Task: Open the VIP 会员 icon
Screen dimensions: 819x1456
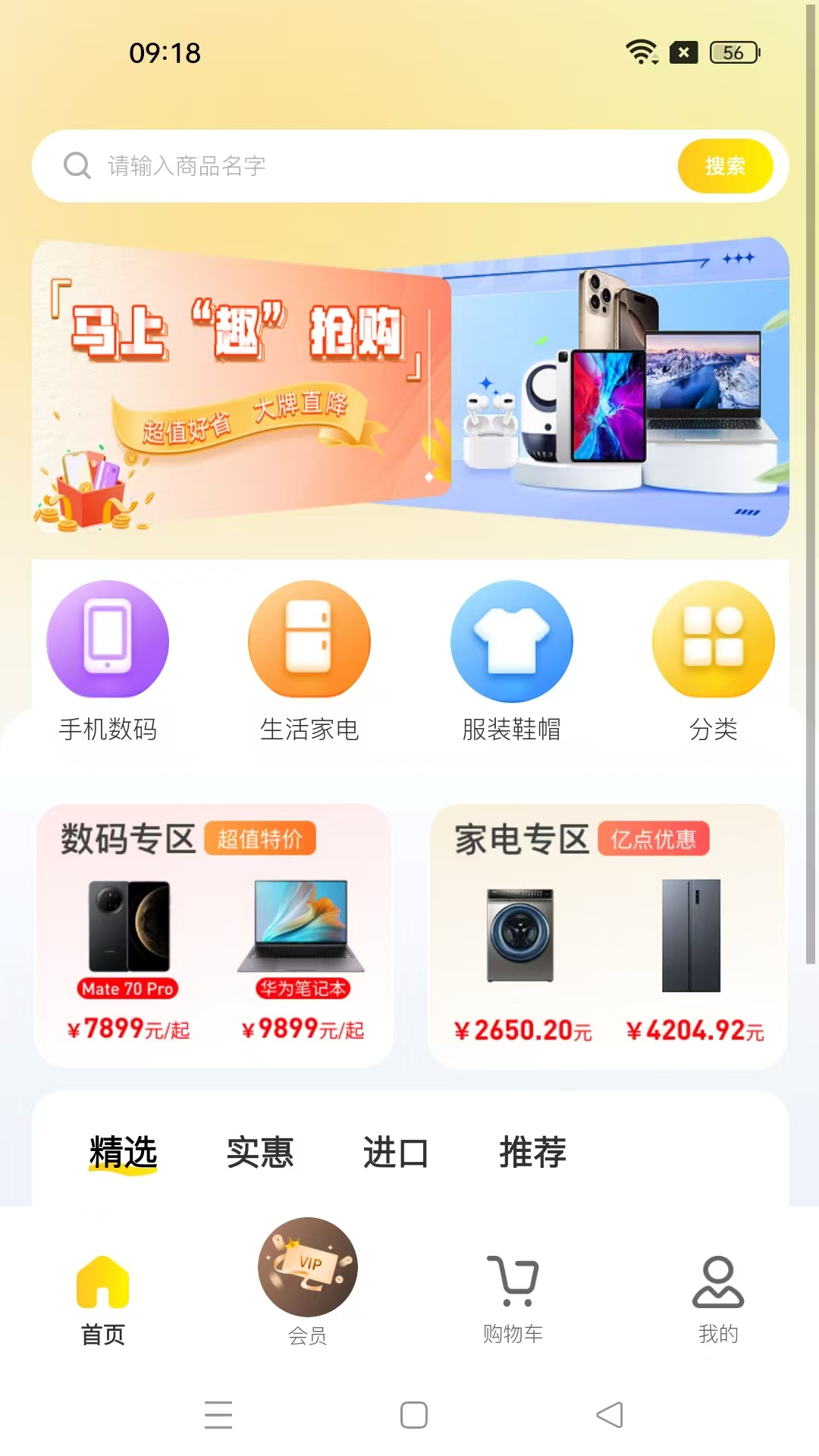Action: (308, 1263)
